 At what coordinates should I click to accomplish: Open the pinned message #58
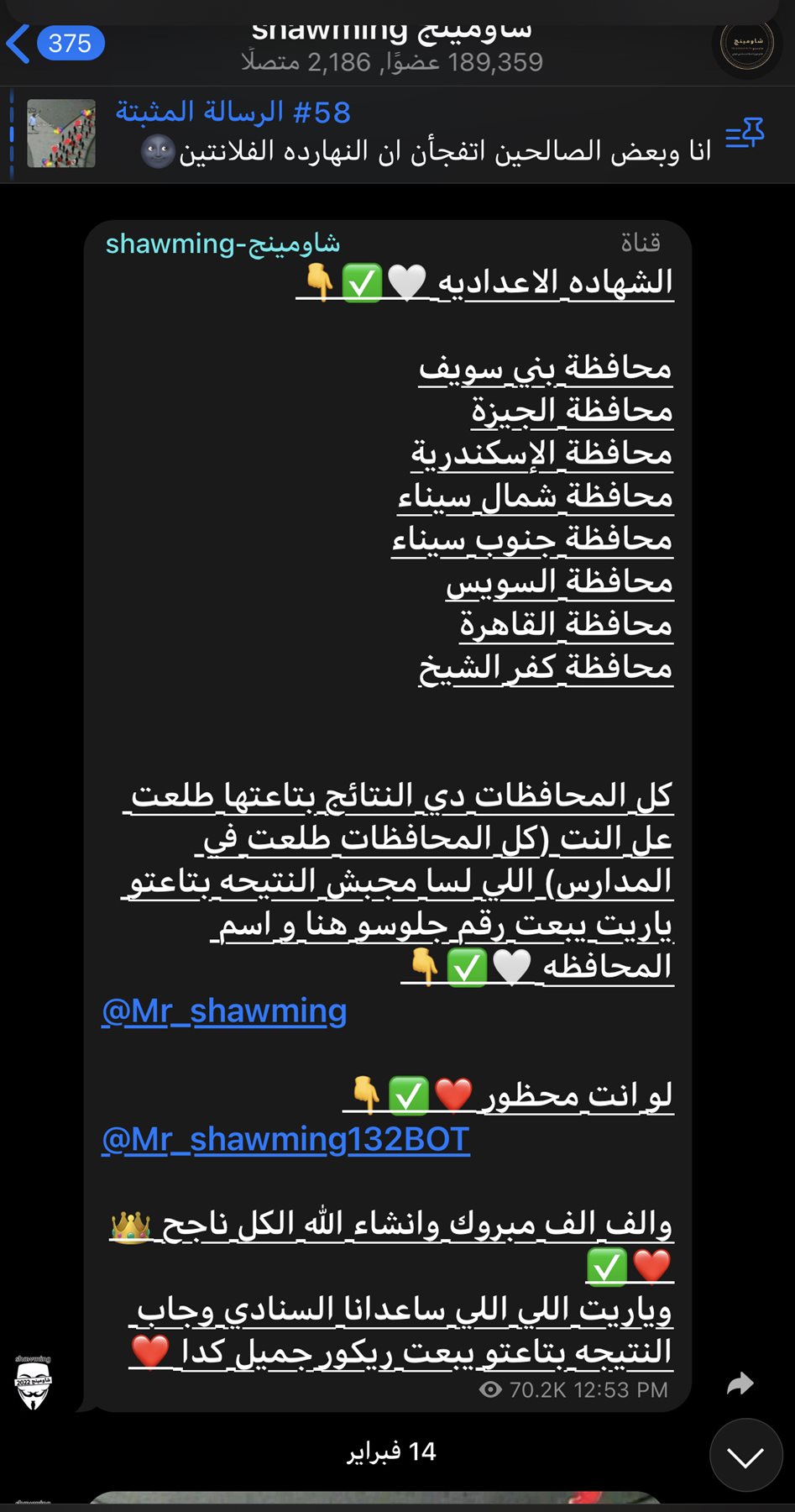[411, 133]
